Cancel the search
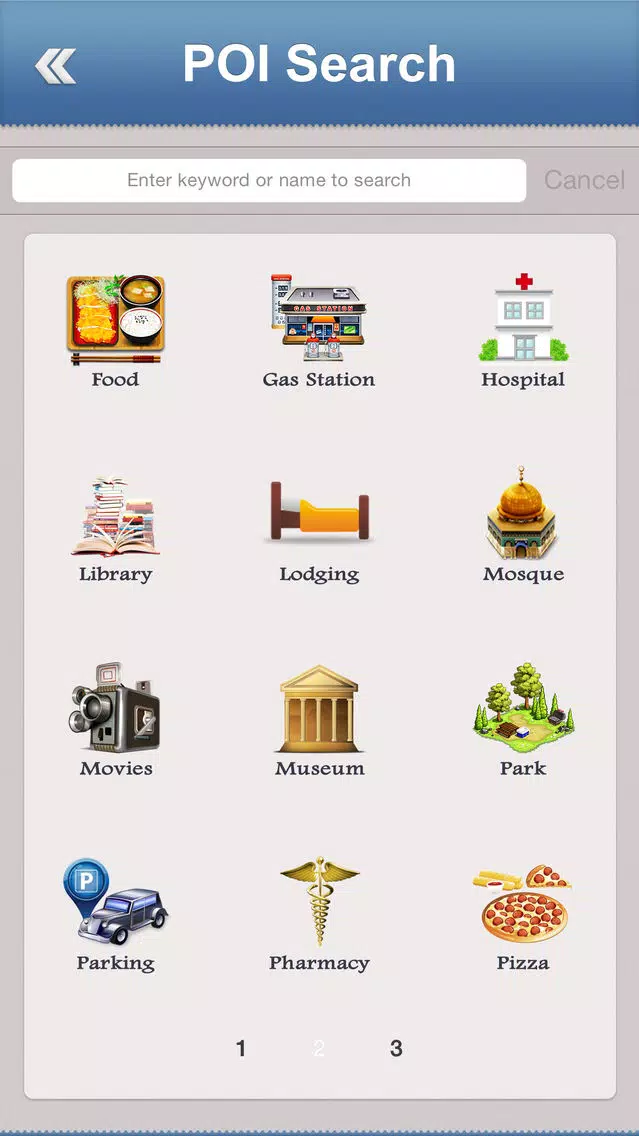The image size is (639, 1136). coord(584,181)
